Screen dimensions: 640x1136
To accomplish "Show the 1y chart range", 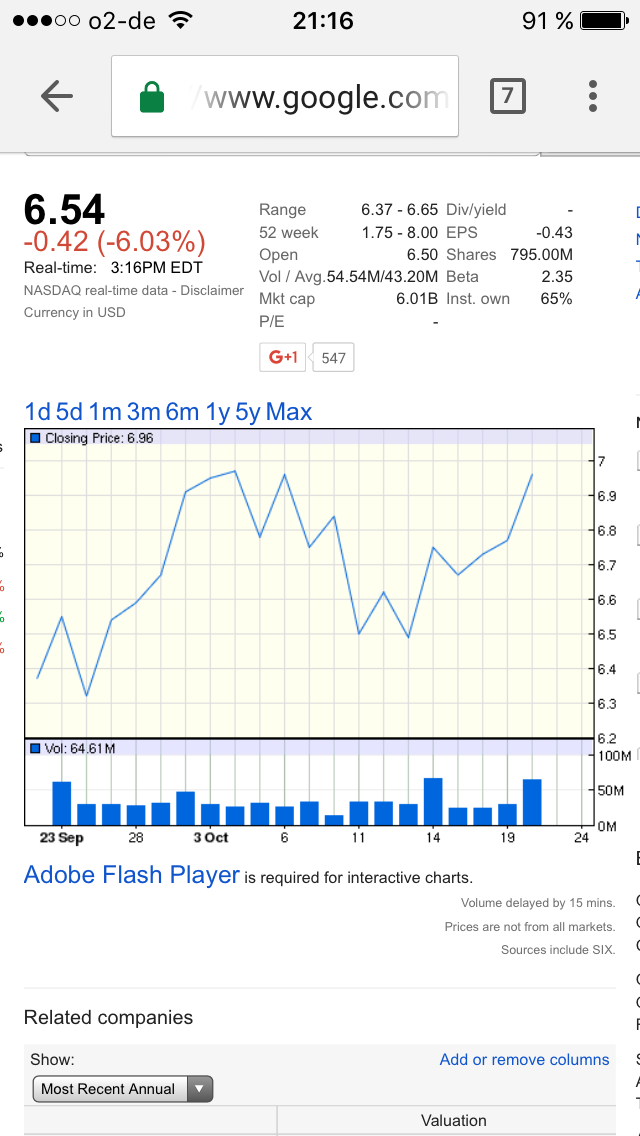I will click(218, 412).
